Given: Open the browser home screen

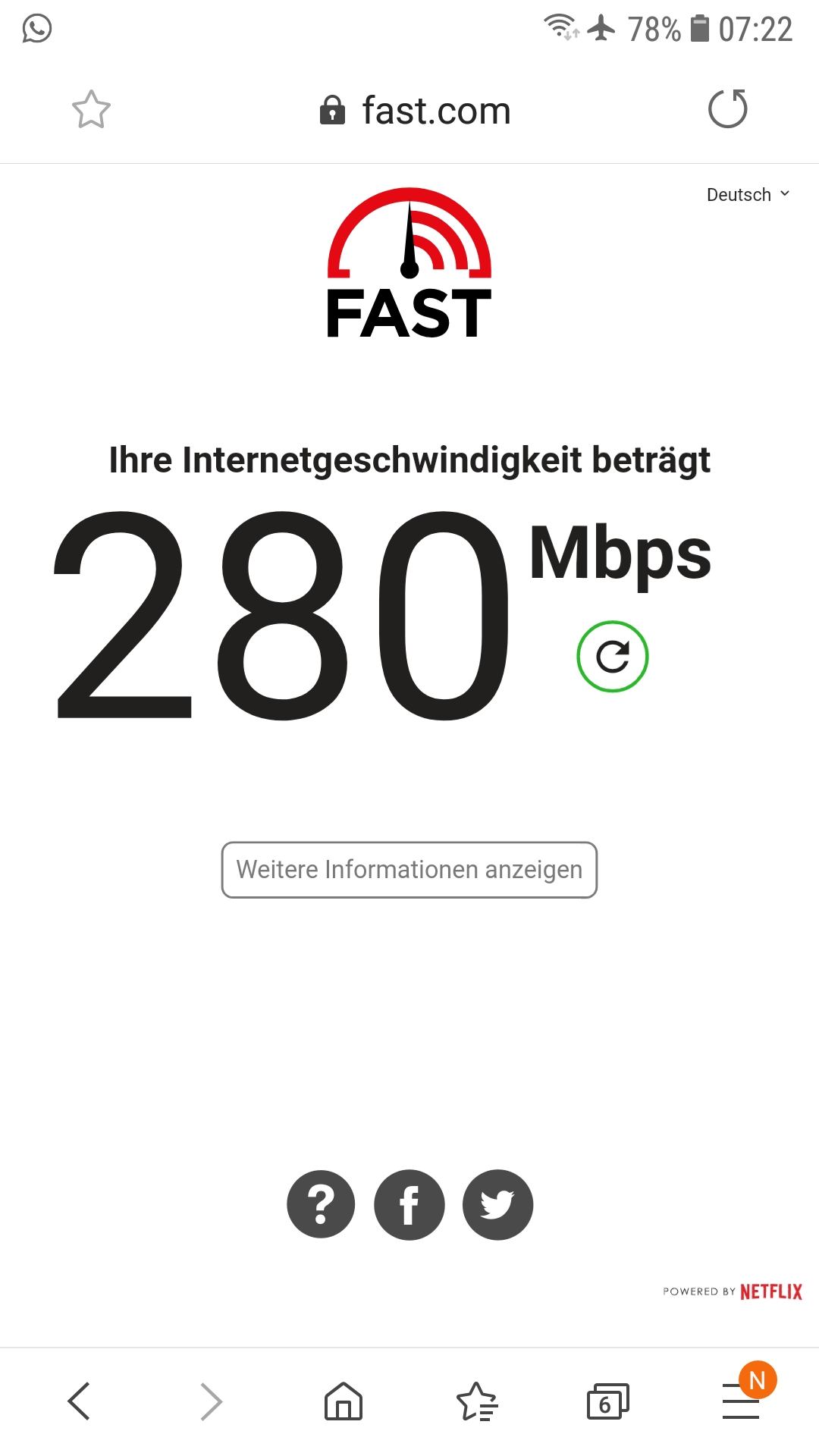Looking at the screenshot, I should tap(343, 1401).
